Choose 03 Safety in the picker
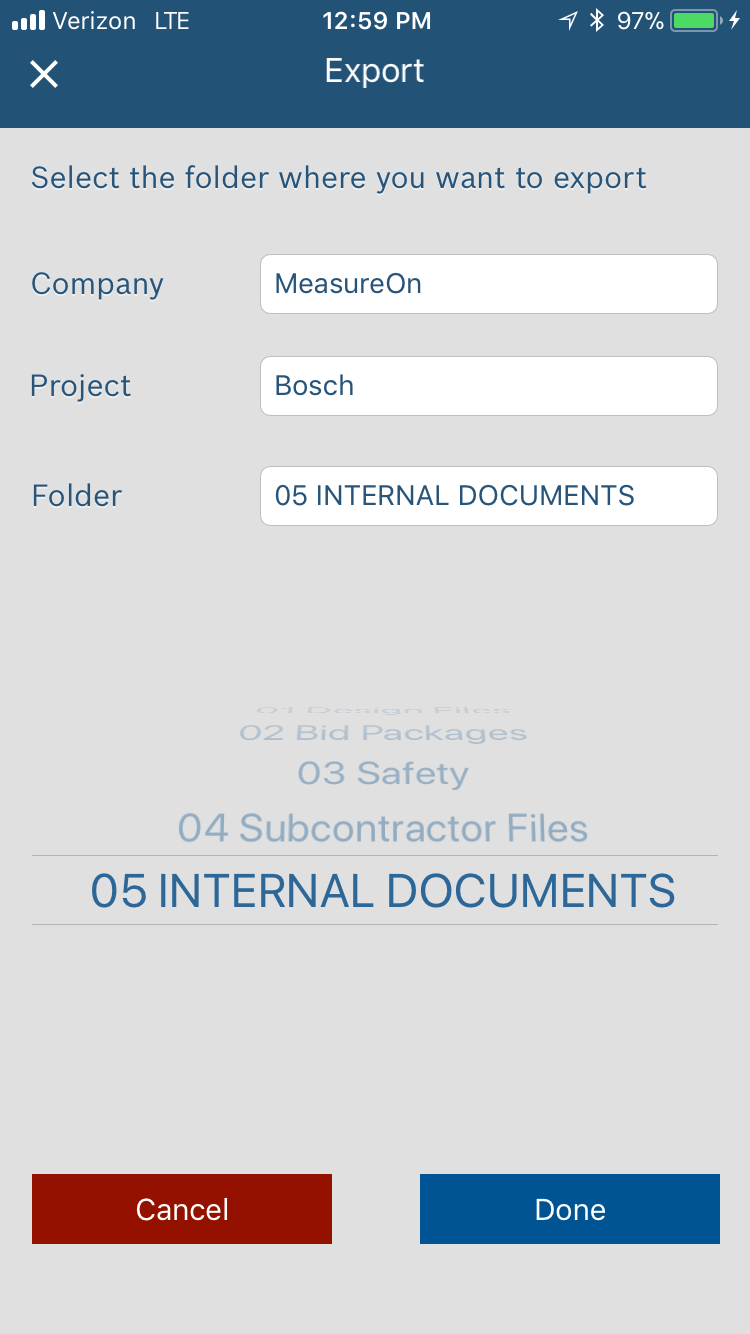This screenshot has width=750, height=1334. (383, 774)
